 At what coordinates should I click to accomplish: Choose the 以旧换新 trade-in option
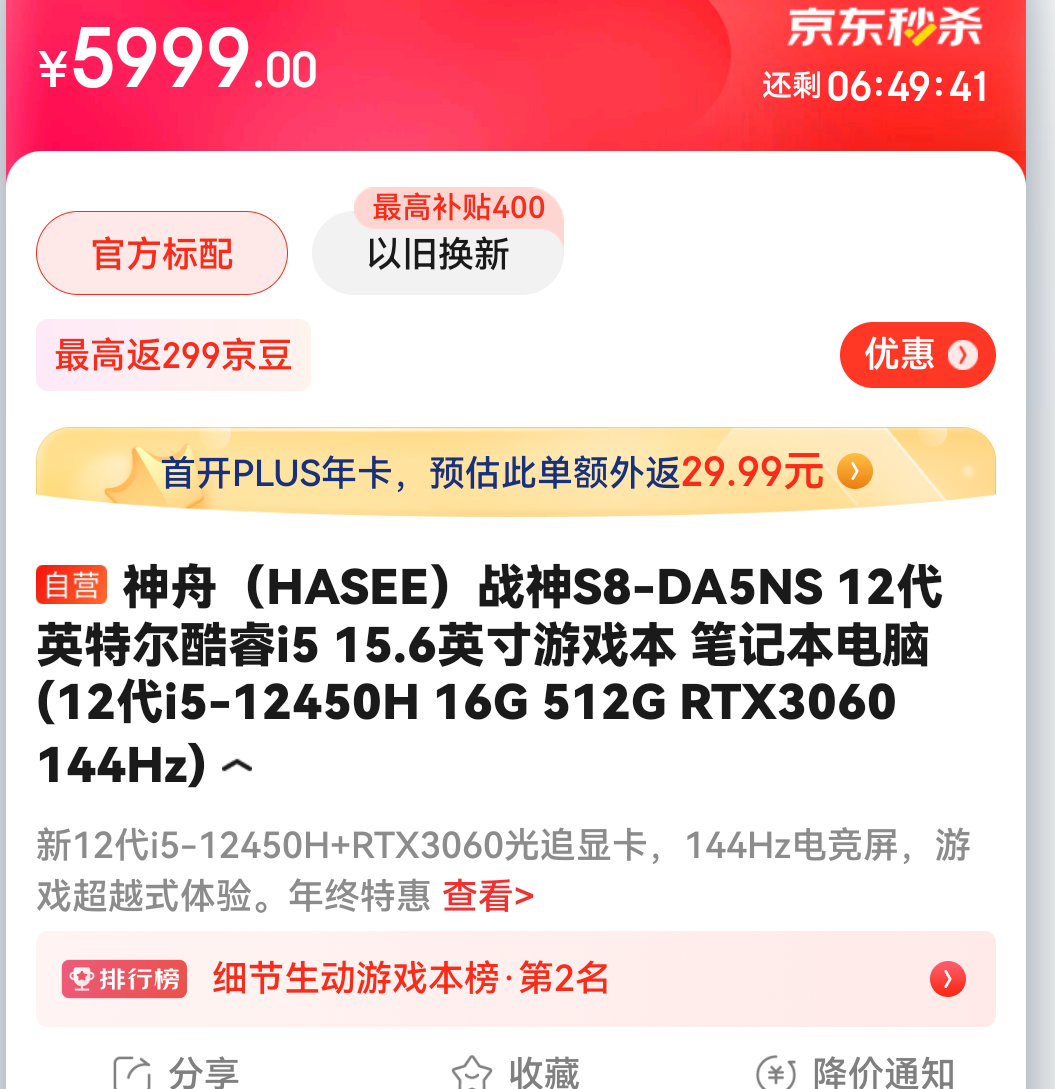pyautogui.click(x=438, y=255)
